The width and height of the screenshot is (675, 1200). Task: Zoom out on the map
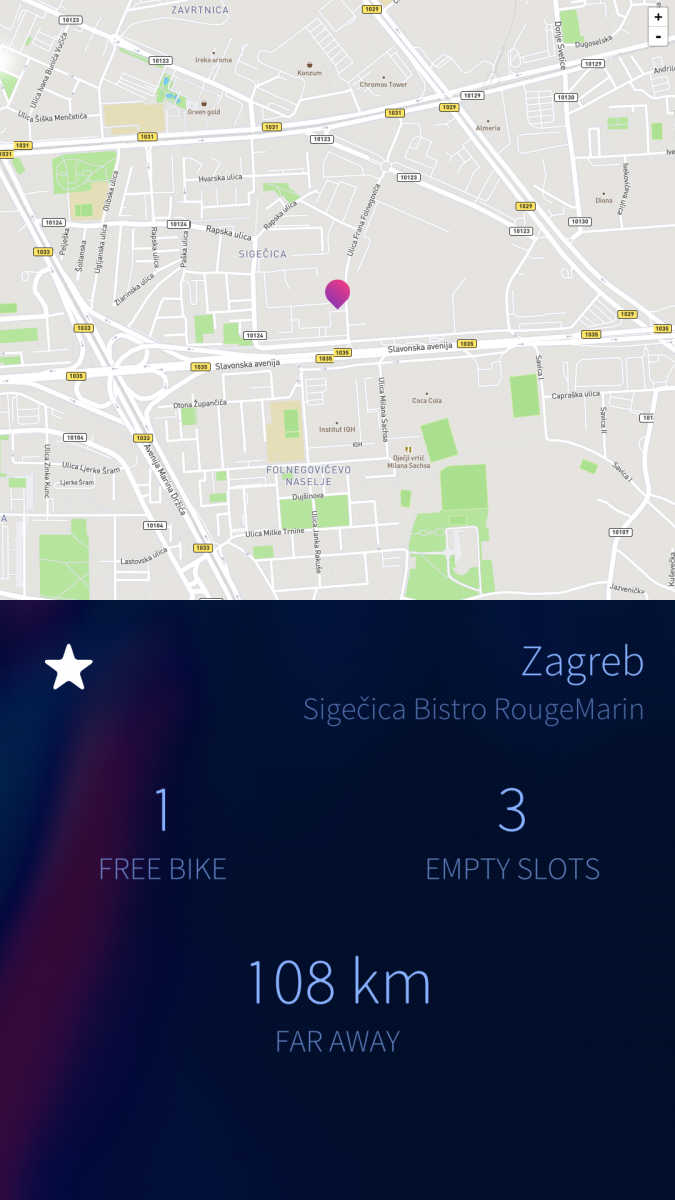[658, 37]
